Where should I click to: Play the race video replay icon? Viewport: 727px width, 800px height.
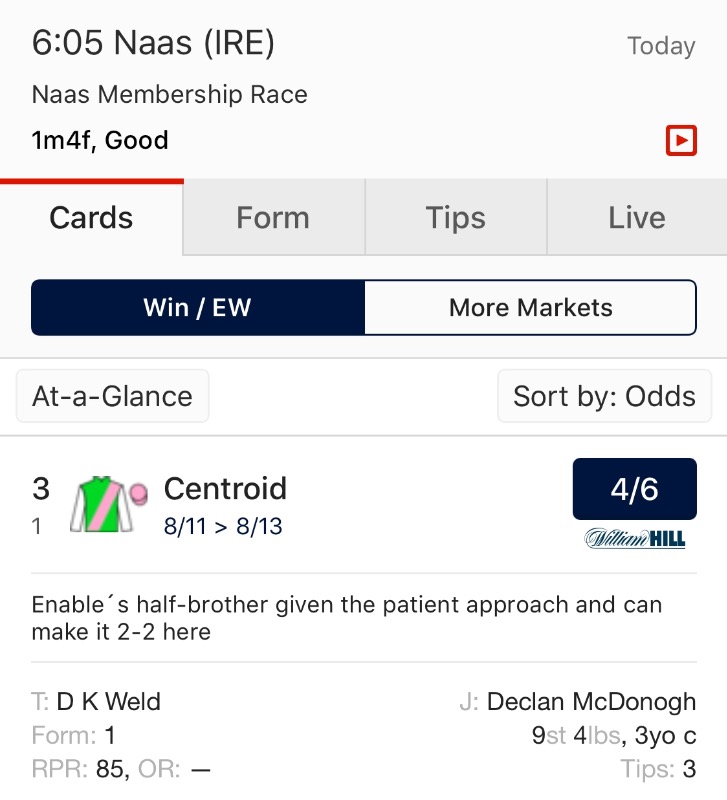click(680, 141)
